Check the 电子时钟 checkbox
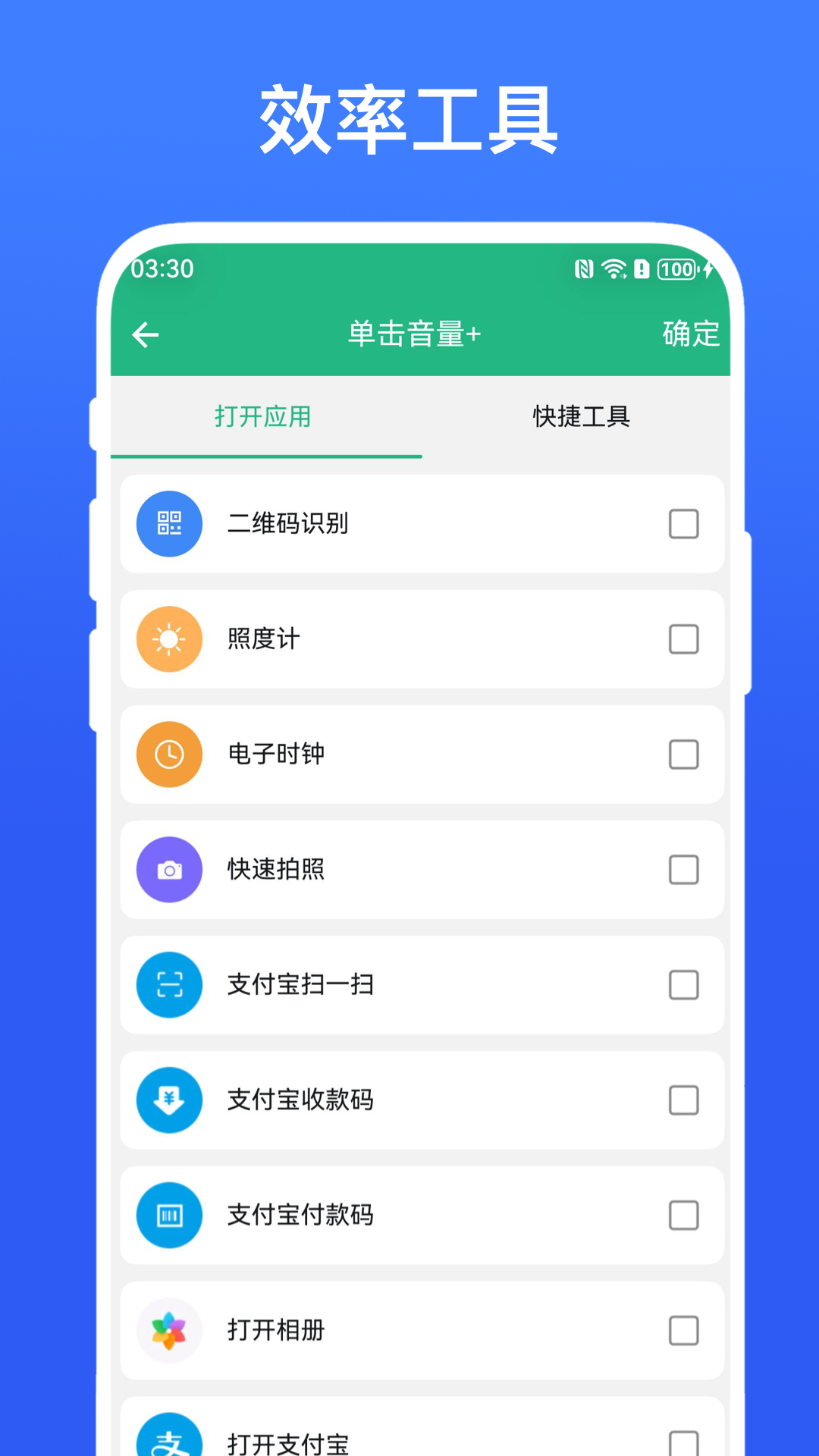 (x=684, y=755)
